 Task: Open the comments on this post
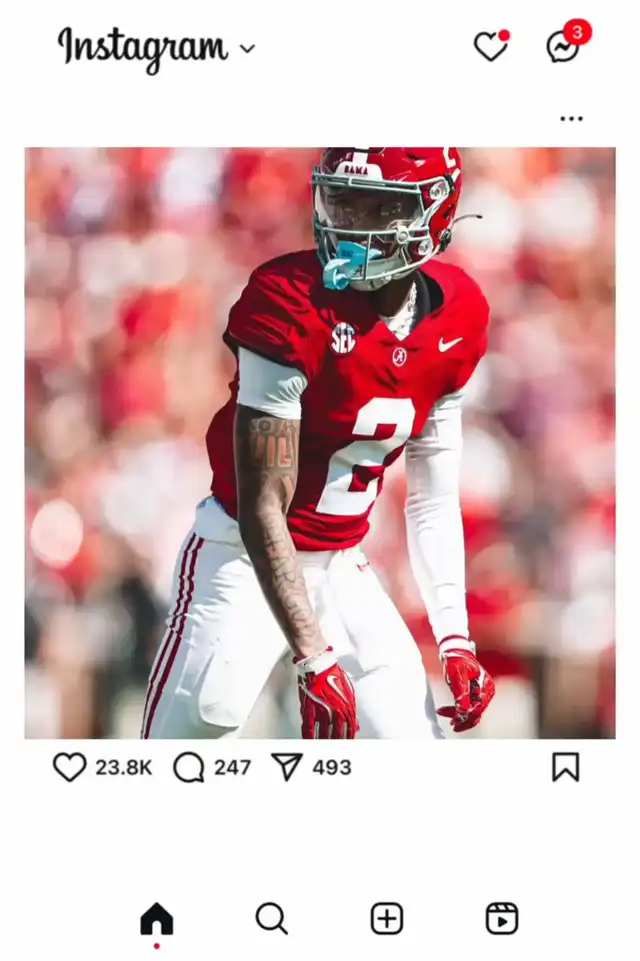[x=188, y=767]
